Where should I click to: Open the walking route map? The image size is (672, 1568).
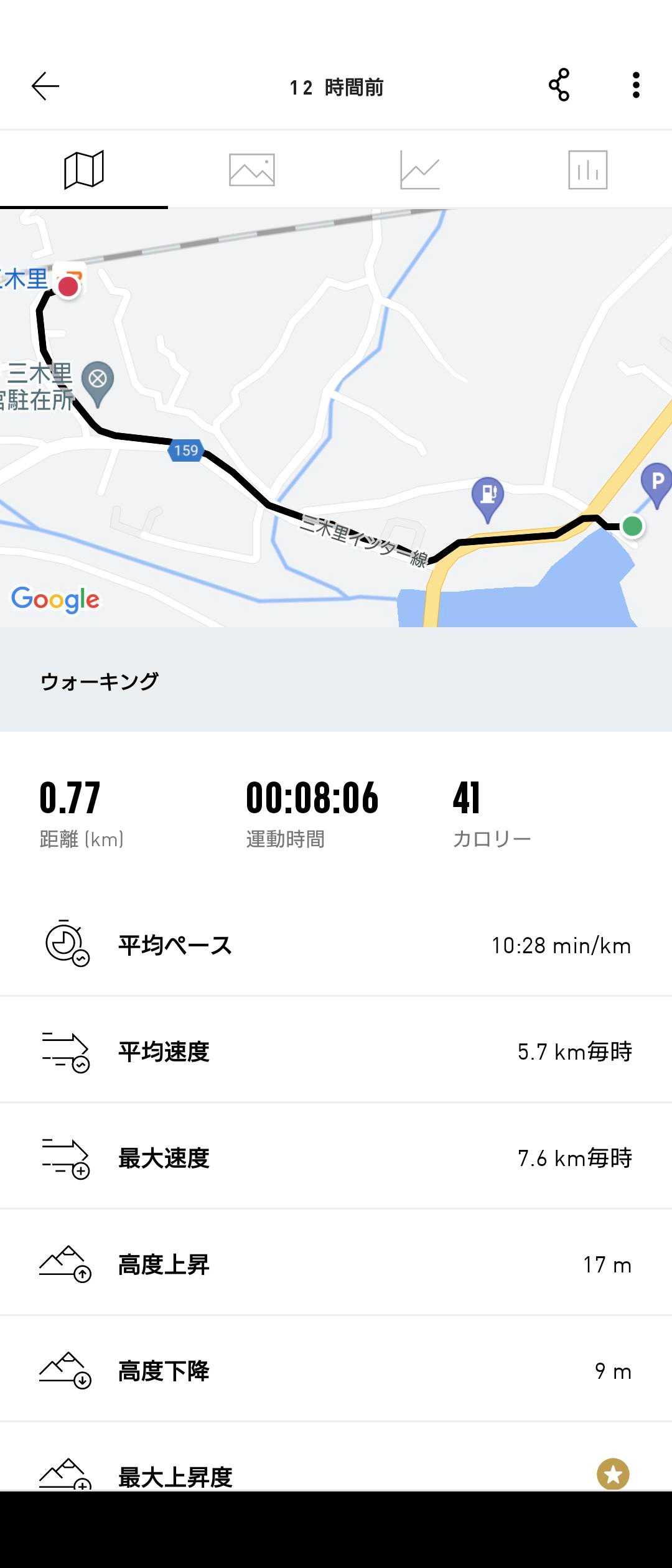[x=336, y=418]
